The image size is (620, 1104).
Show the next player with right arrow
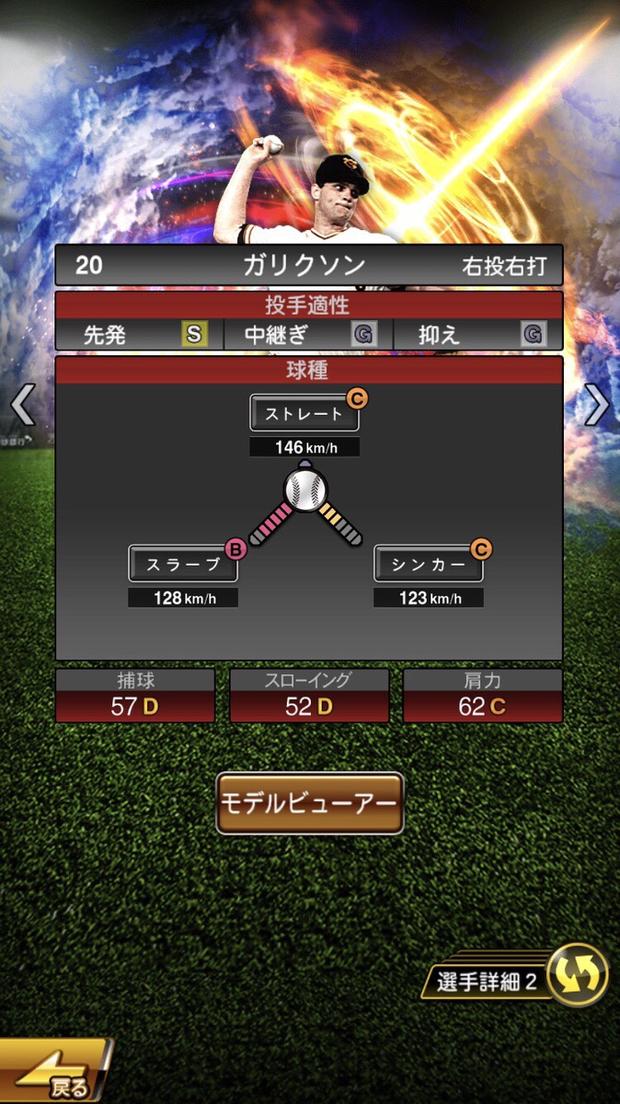click(596, 405)
